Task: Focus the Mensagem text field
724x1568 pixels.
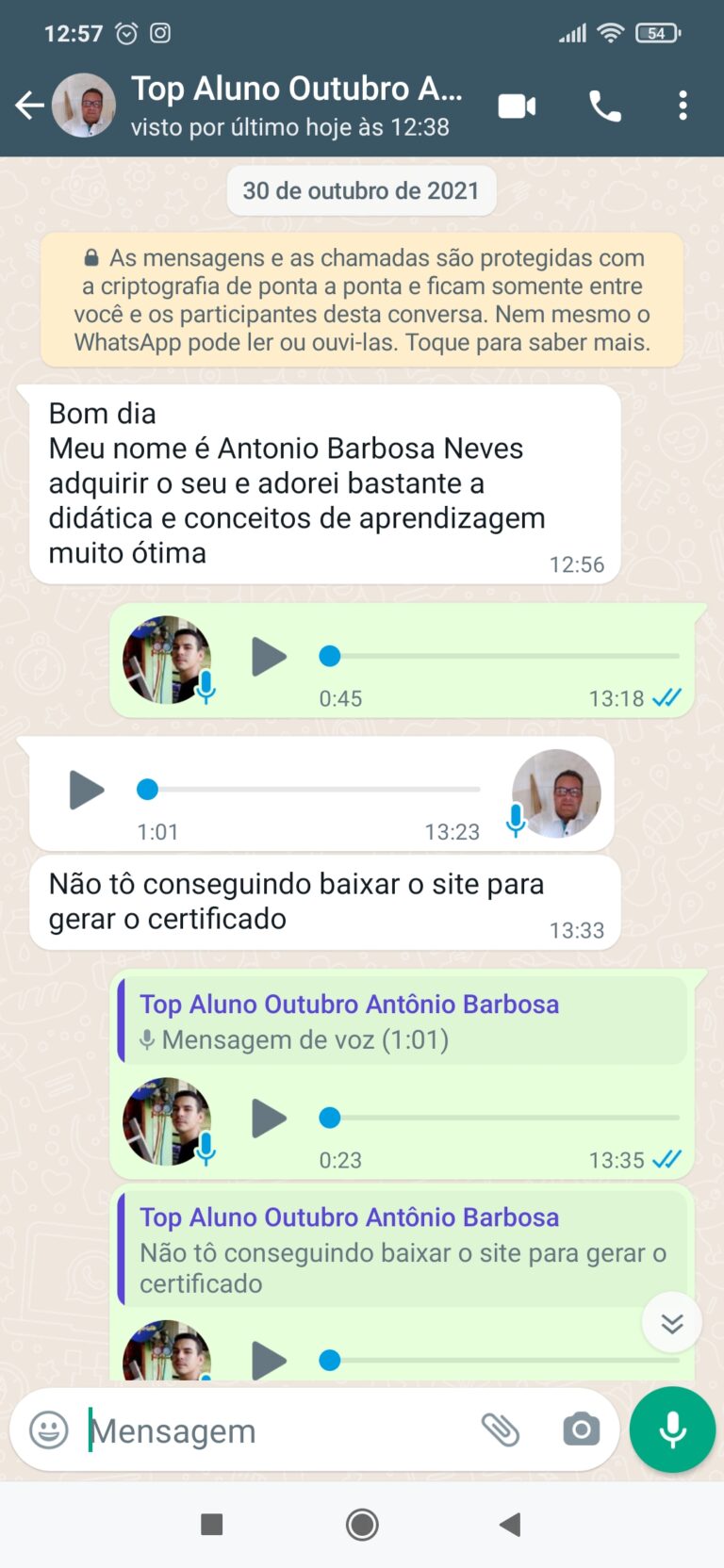Action: click(x=273, y=1430)
